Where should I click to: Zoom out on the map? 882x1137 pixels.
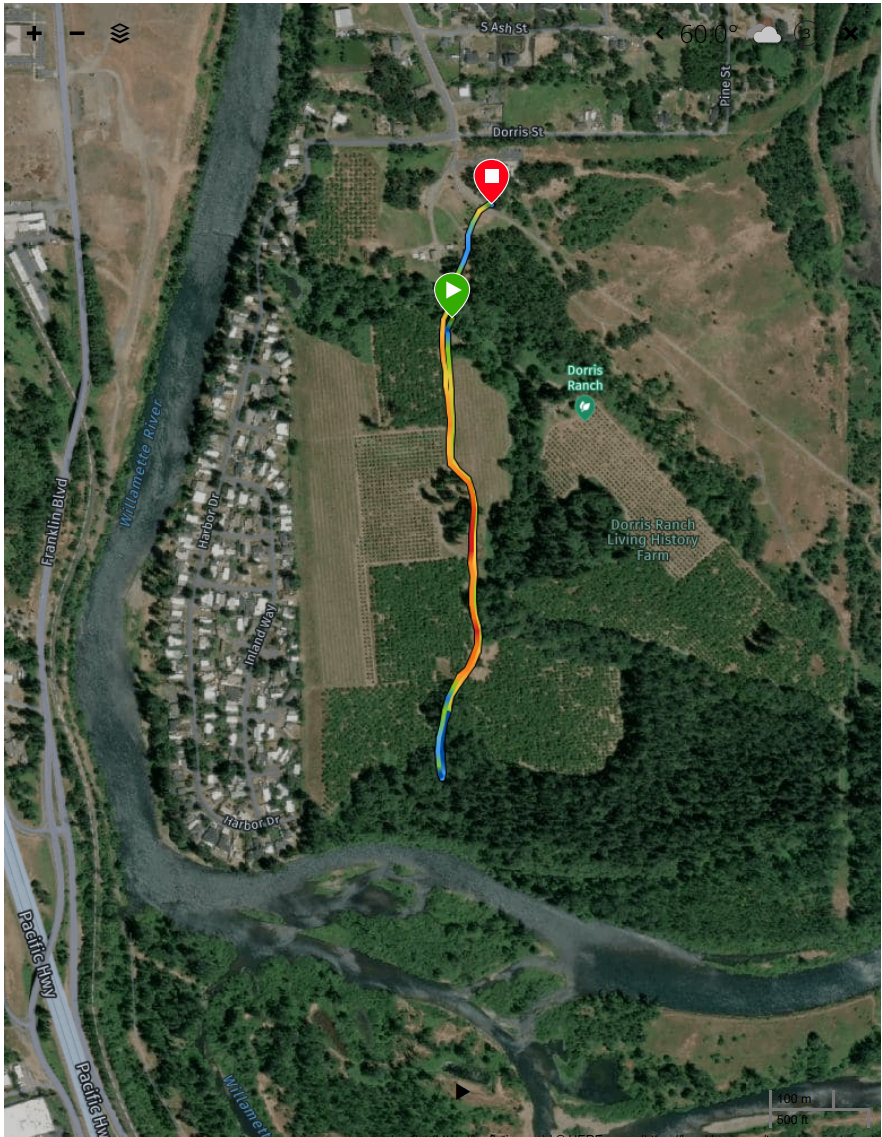(x=77, y=33)
